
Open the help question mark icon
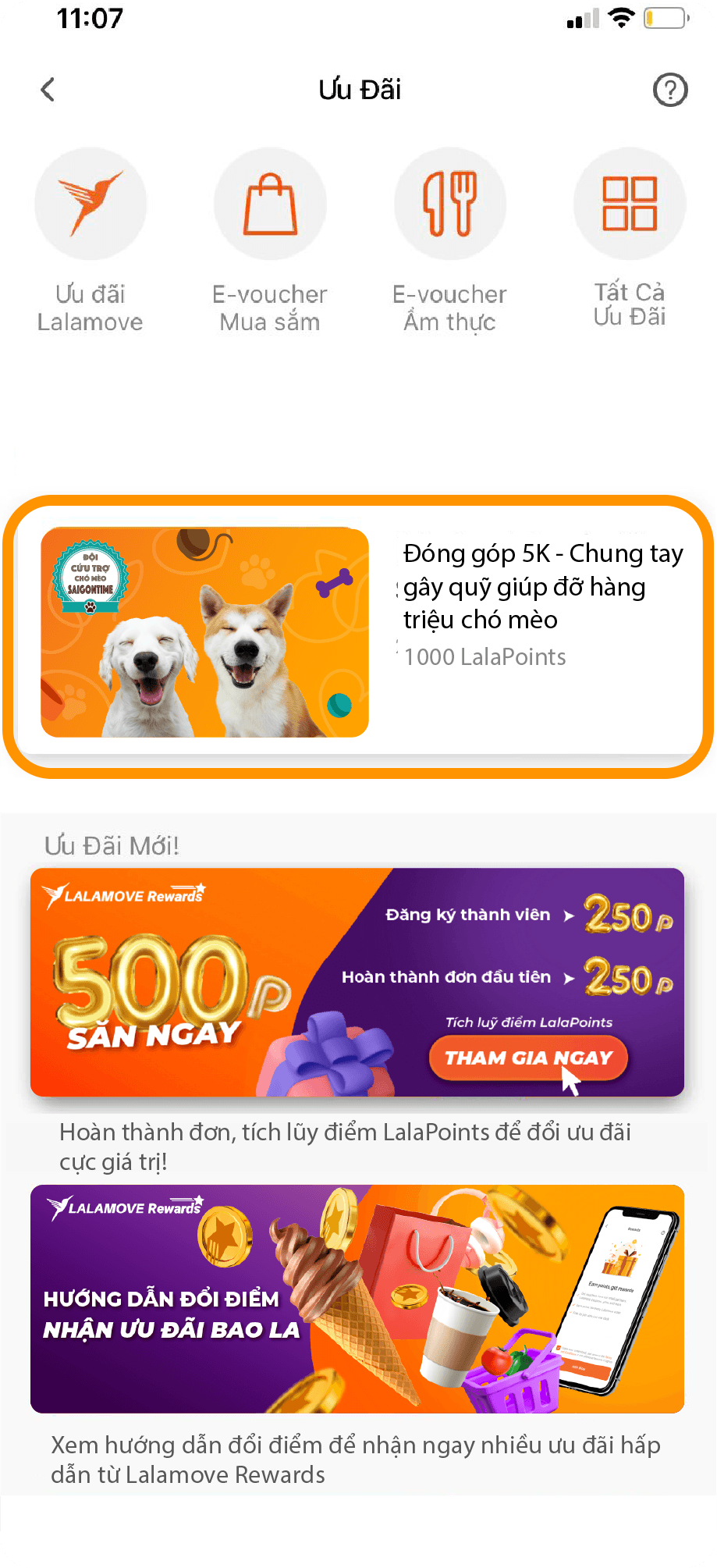(x=669, y=90)
